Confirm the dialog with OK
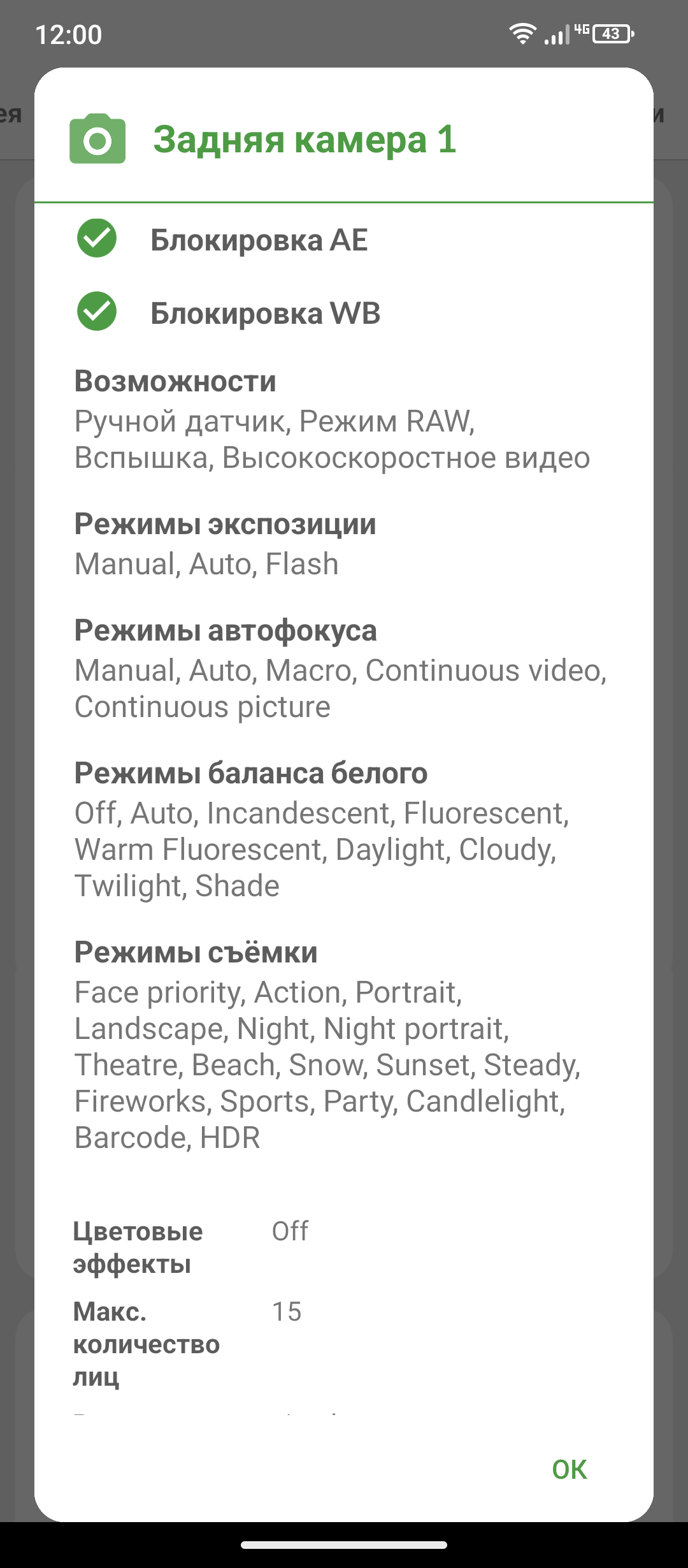This screenshot has width=688, height=1568. pyautogui.click(x=570, y=1469)
